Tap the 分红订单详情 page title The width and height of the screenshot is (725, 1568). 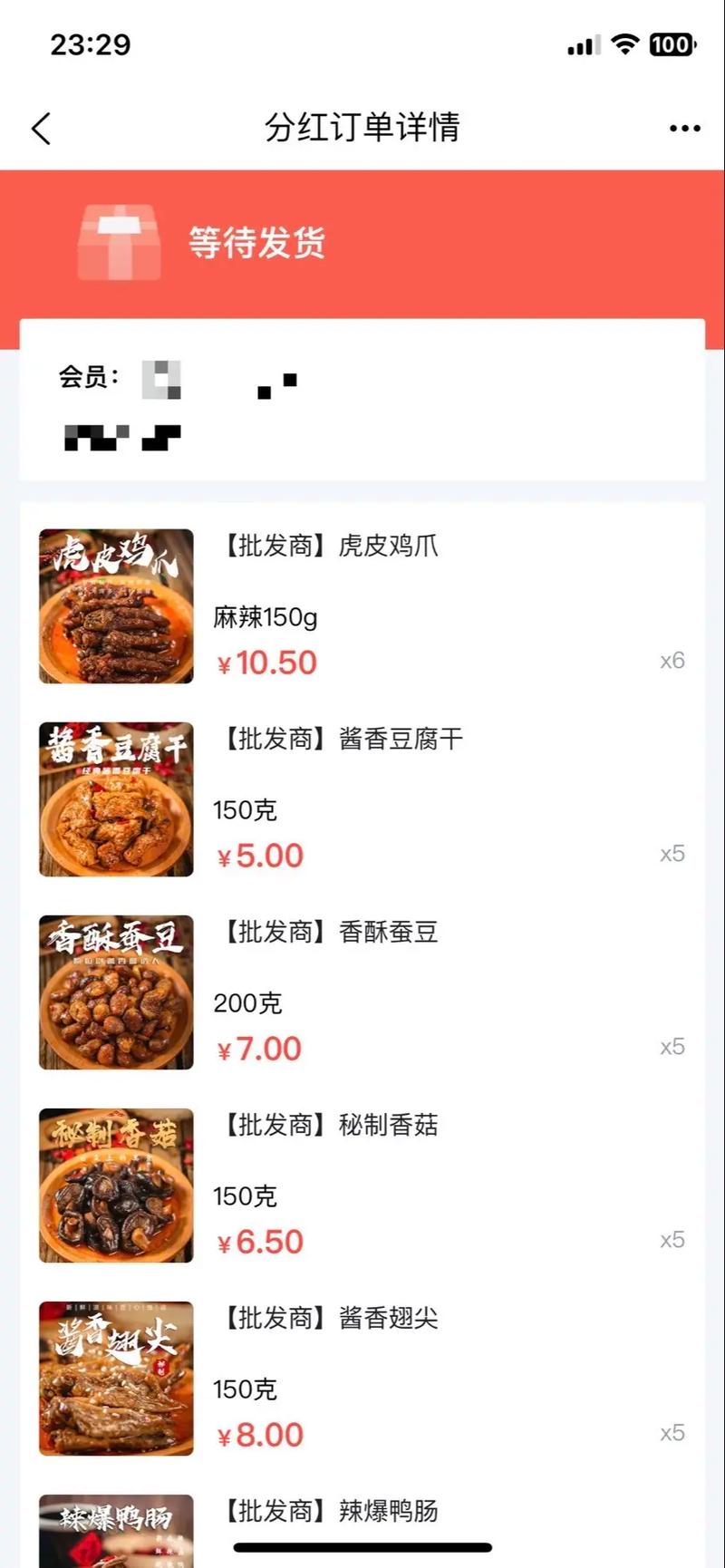point(361,128)
